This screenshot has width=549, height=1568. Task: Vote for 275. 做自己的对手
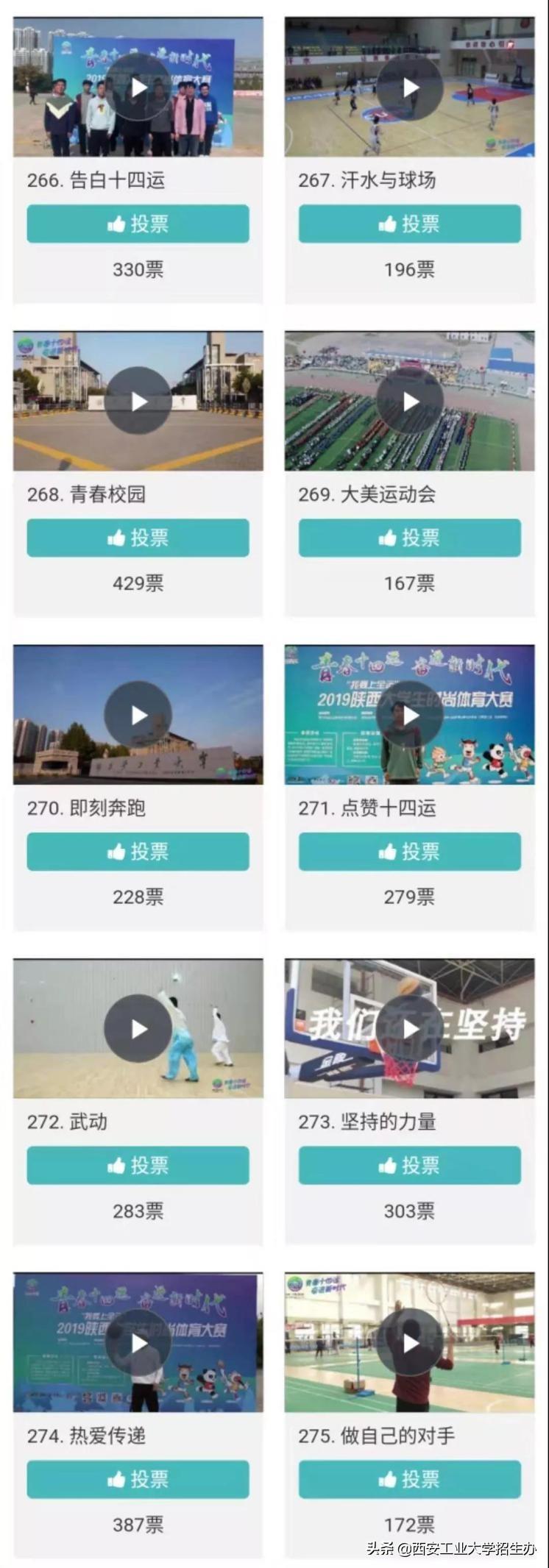click(x=410, y=1479)
